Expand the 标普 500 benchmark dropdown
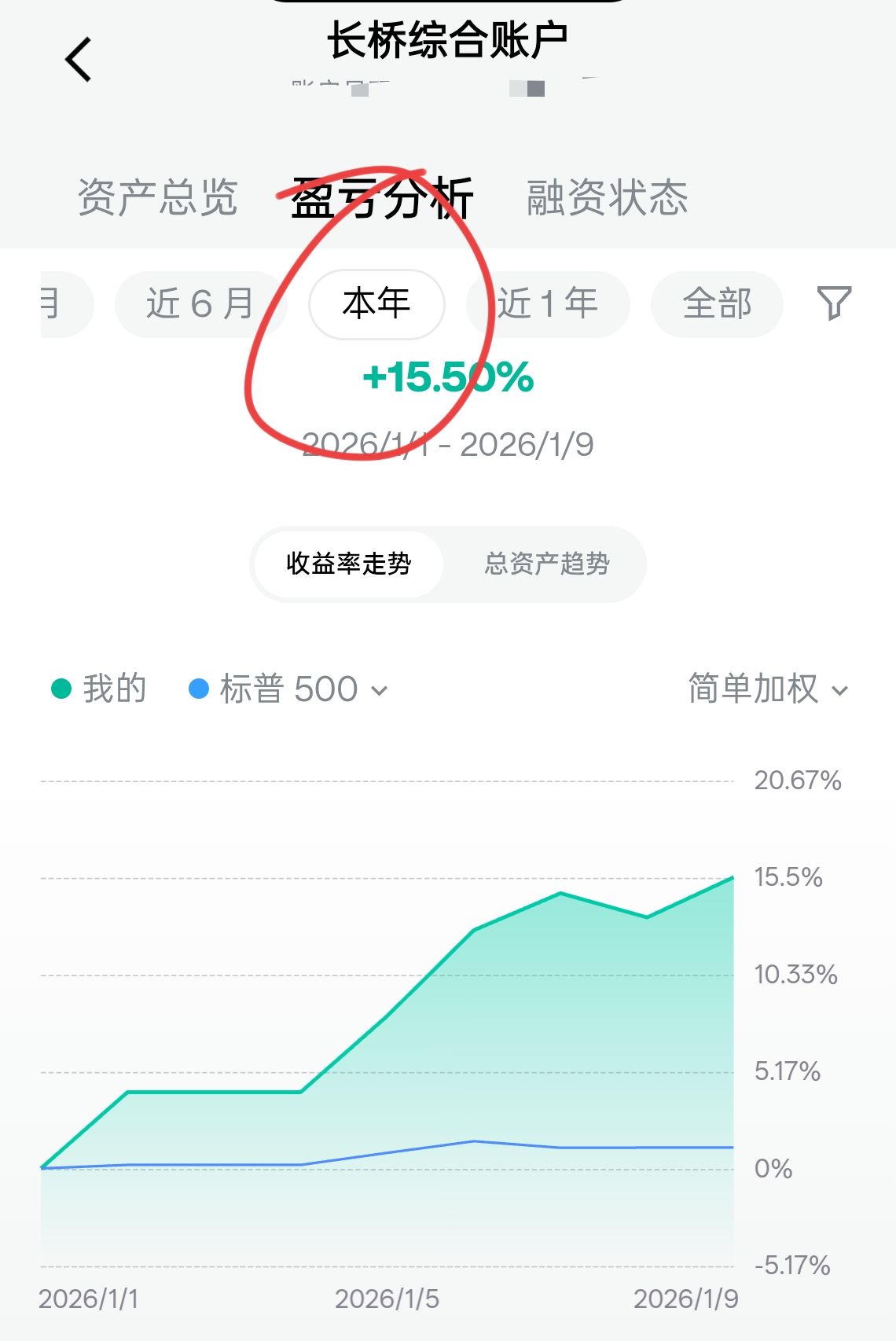The width and height of the screenshot is (896, 1341). coord(288,689)
